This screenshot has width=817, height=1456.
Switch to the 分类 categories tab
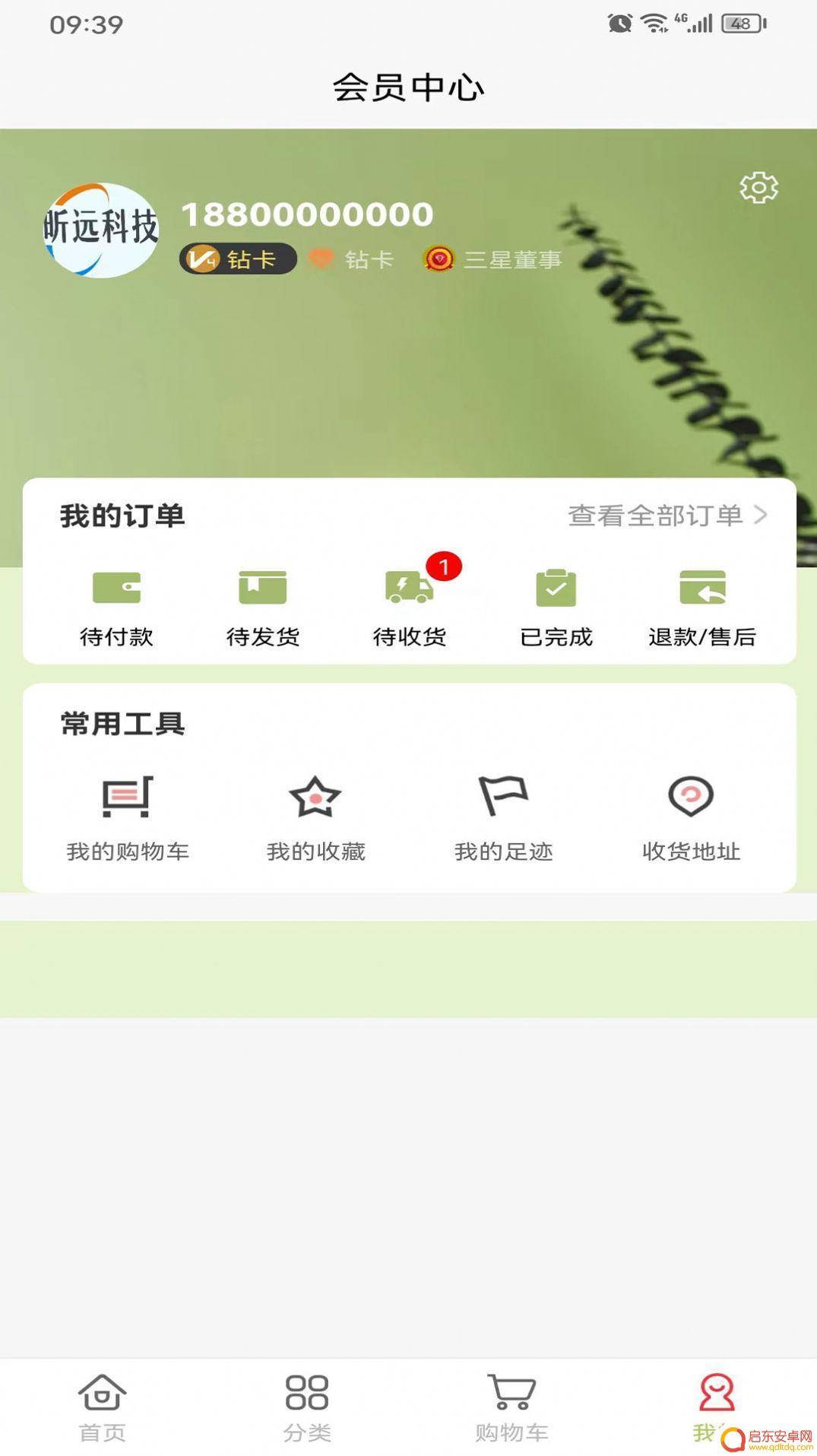pyautogui.click(x=307, y=1408)
